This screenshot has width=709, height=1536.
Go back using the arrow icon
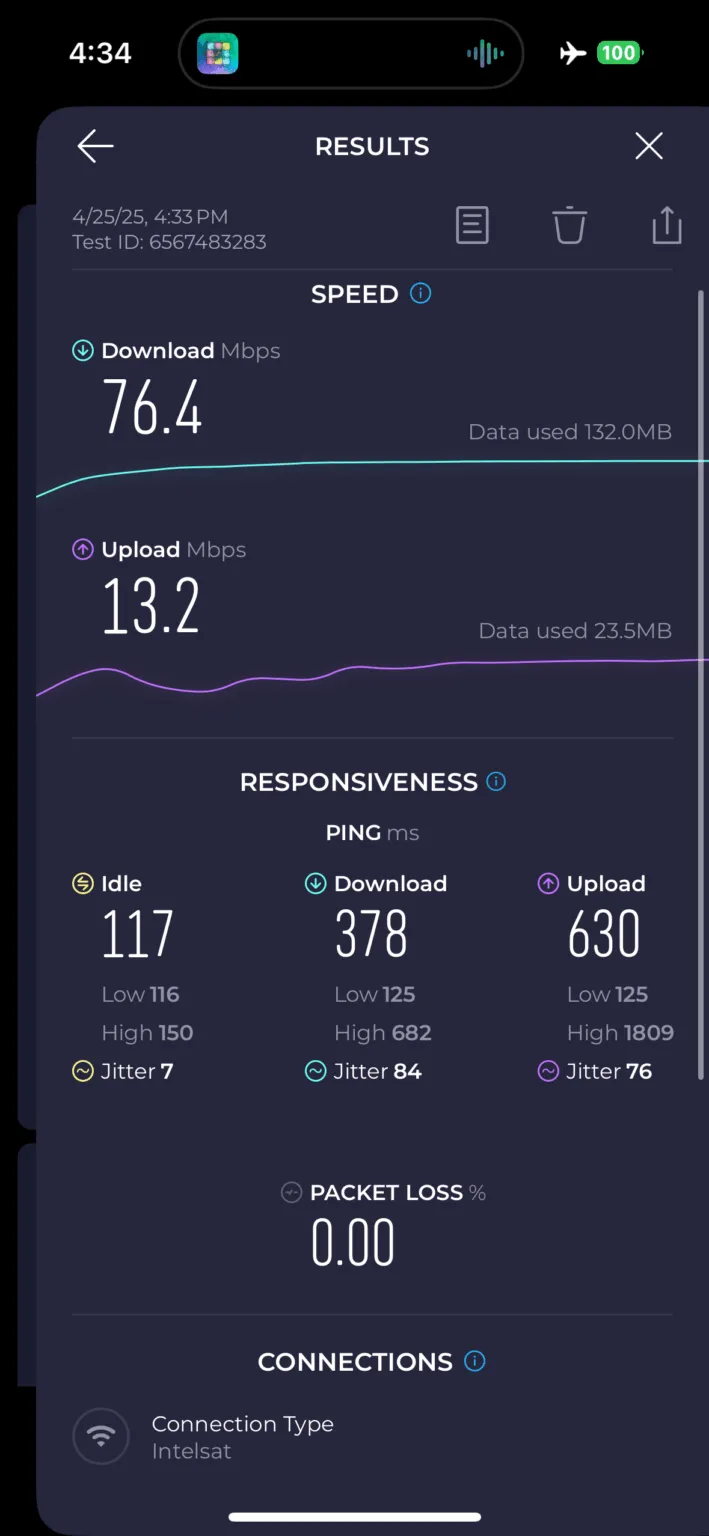96,147
